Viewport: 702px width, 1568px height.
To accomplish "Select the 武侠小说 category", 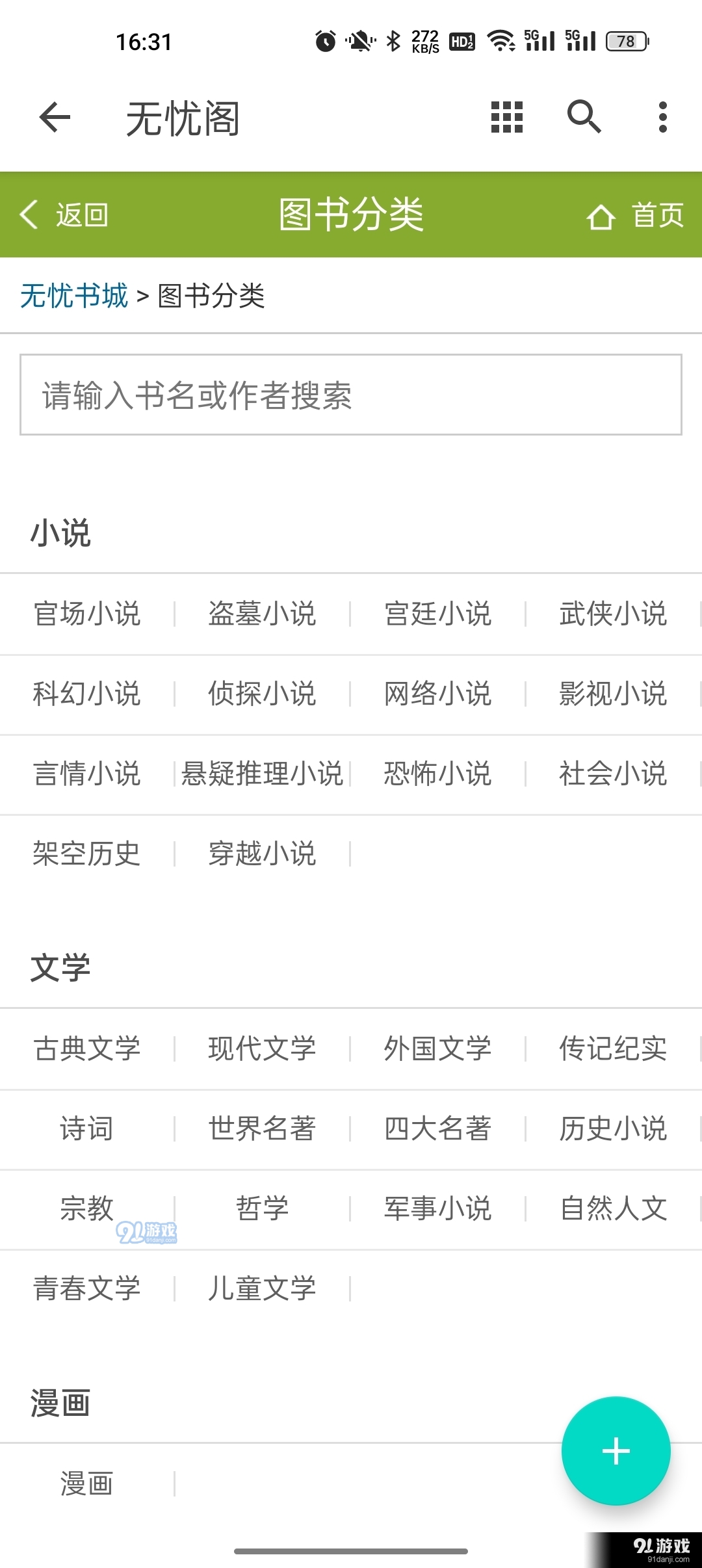I will point(614,613).
